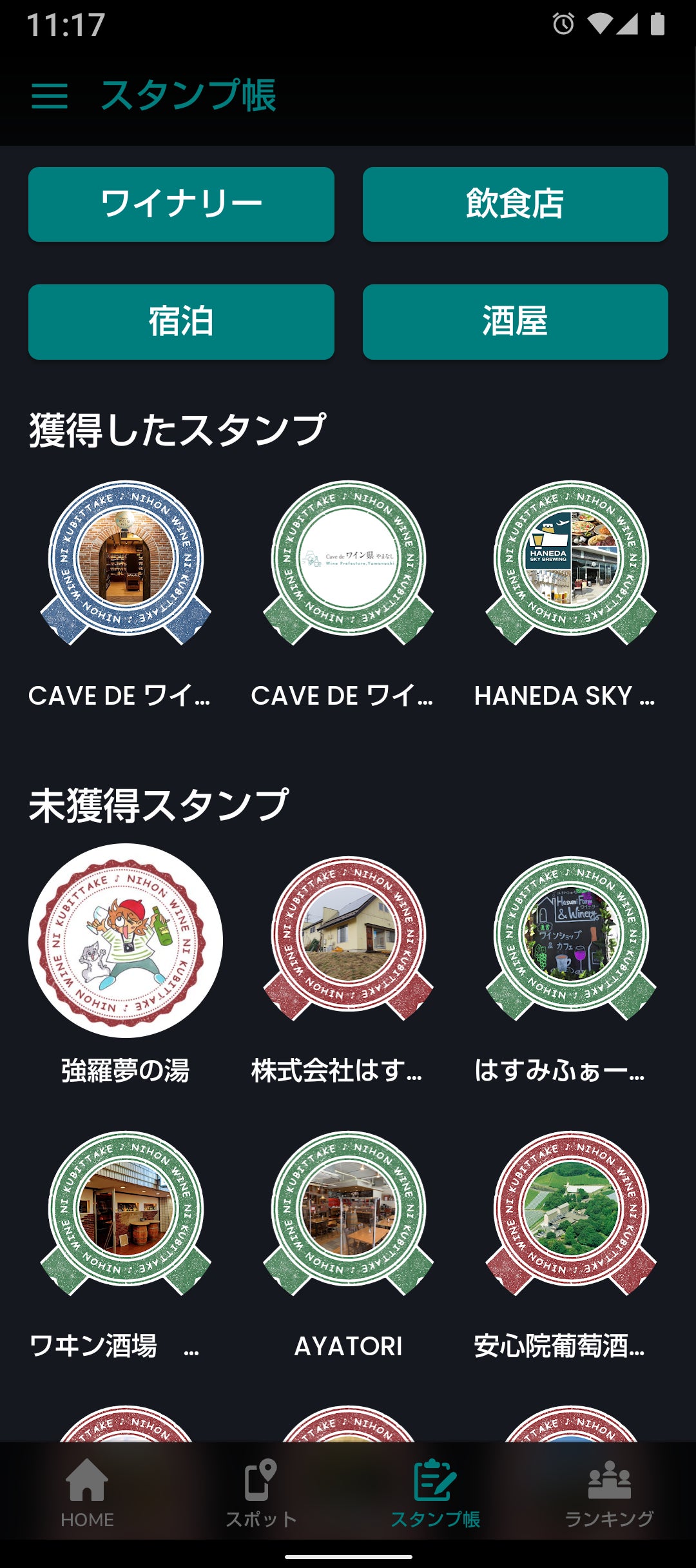This screenshot has height=1568, width=696.
Task: Select the 飲食店 category button
Action: 515,204
